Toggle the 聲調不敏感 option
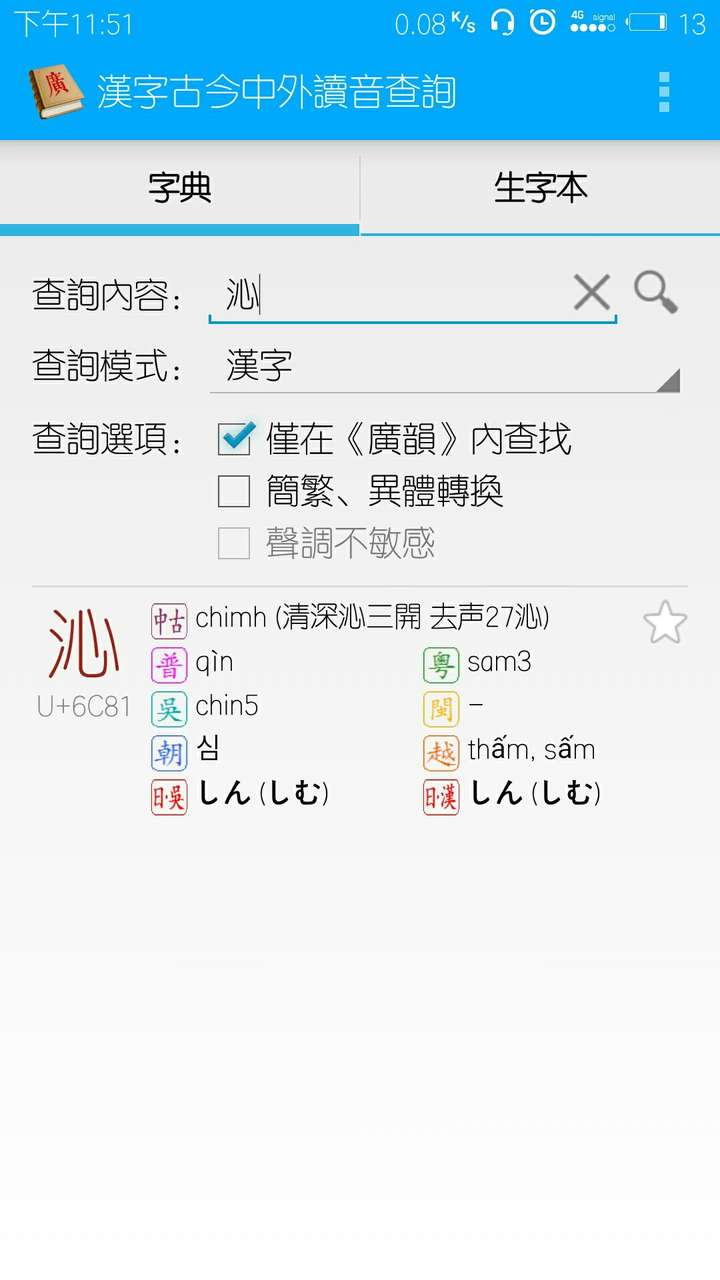The width and height of the screenshot is (720, 1280). [x=236, y=541]
